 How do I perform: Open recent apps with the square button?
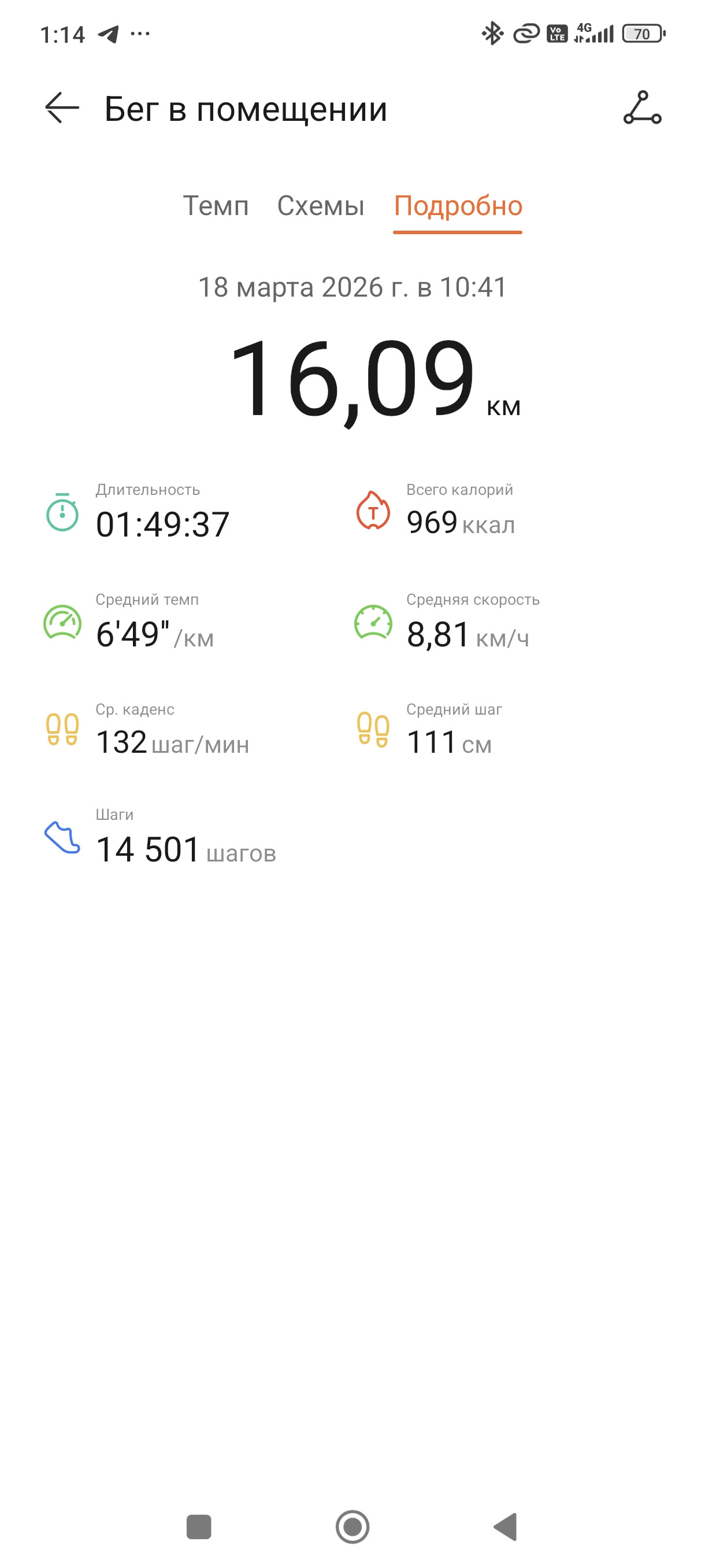198,1526
